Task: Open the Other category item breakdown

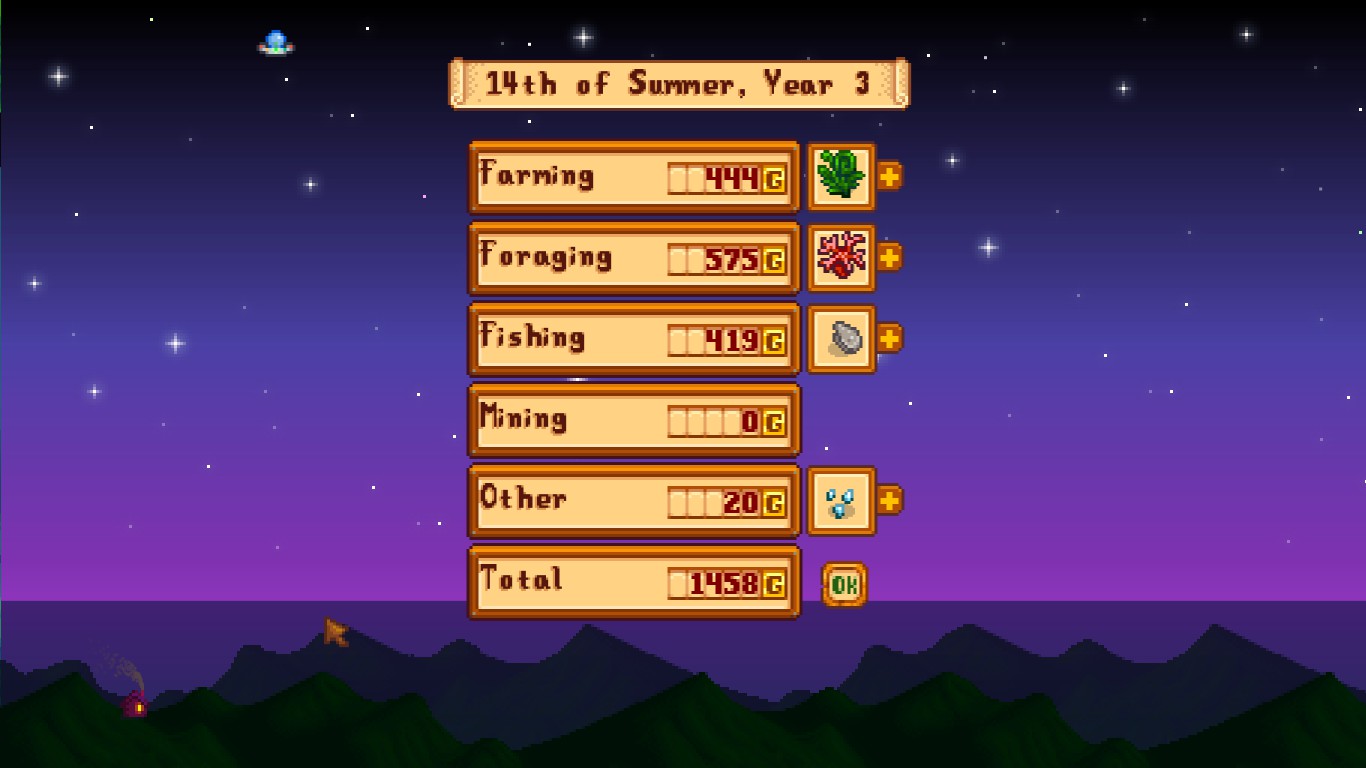Action: coord(889,500)
